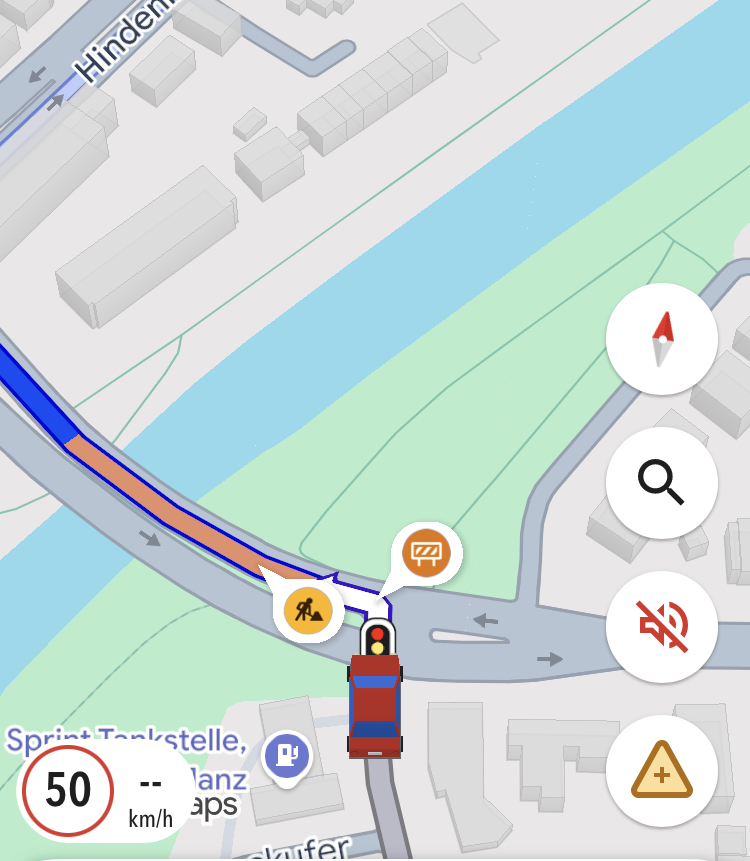Unmute voice guidance with the speaker button
This screenshot has width=750, height=861.
(x=661, y=627)
